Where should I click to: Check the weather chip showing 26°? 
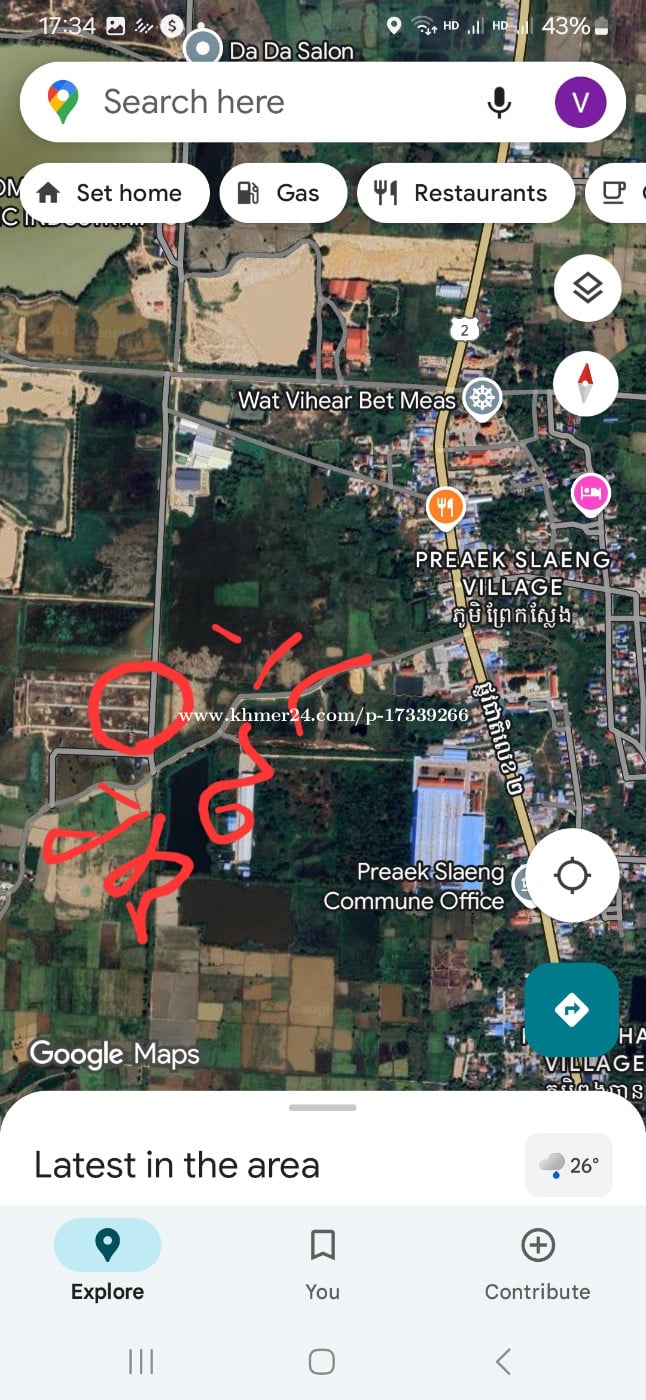tap(569, 1165)
